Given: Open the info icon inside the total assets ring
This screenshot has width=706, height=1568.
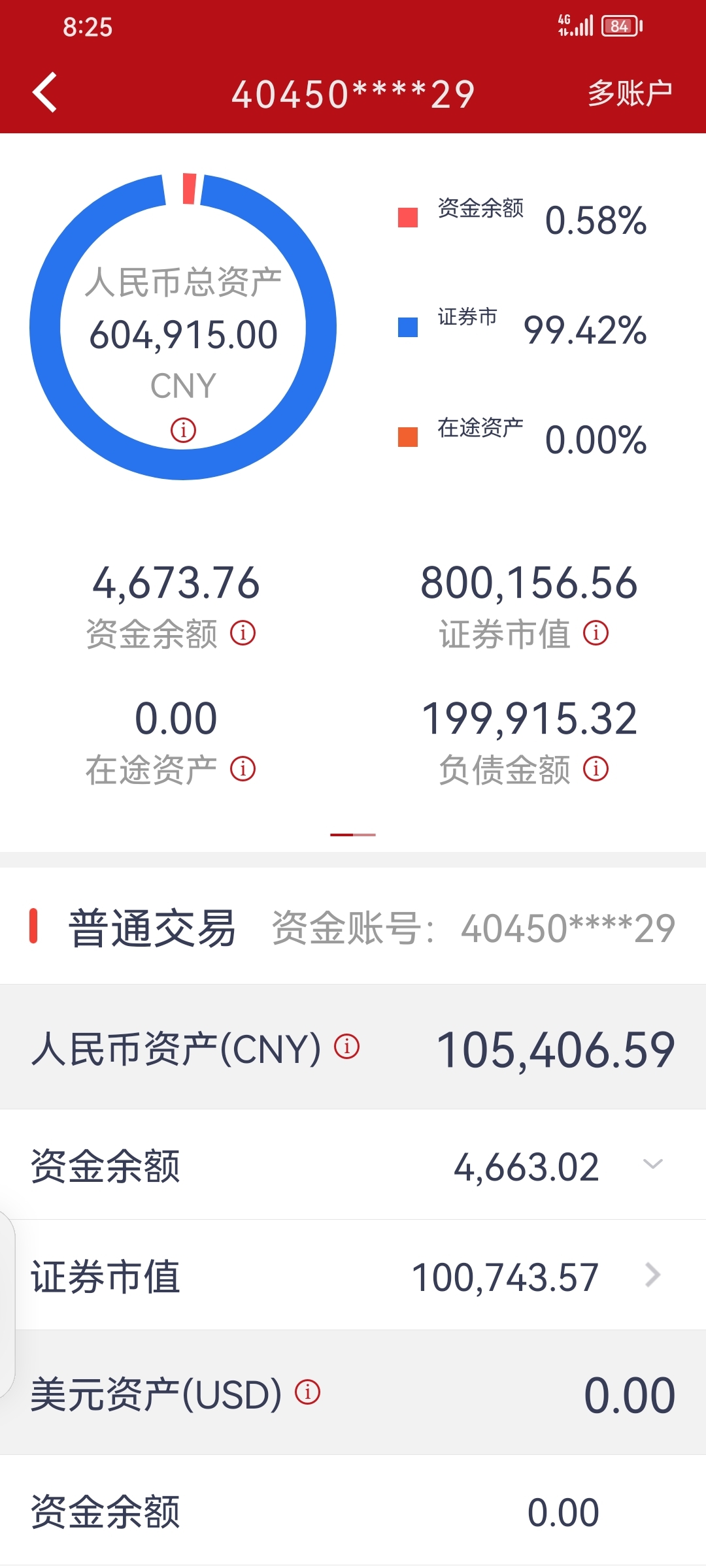Looking at the screenshot, I should coord(184,430).
